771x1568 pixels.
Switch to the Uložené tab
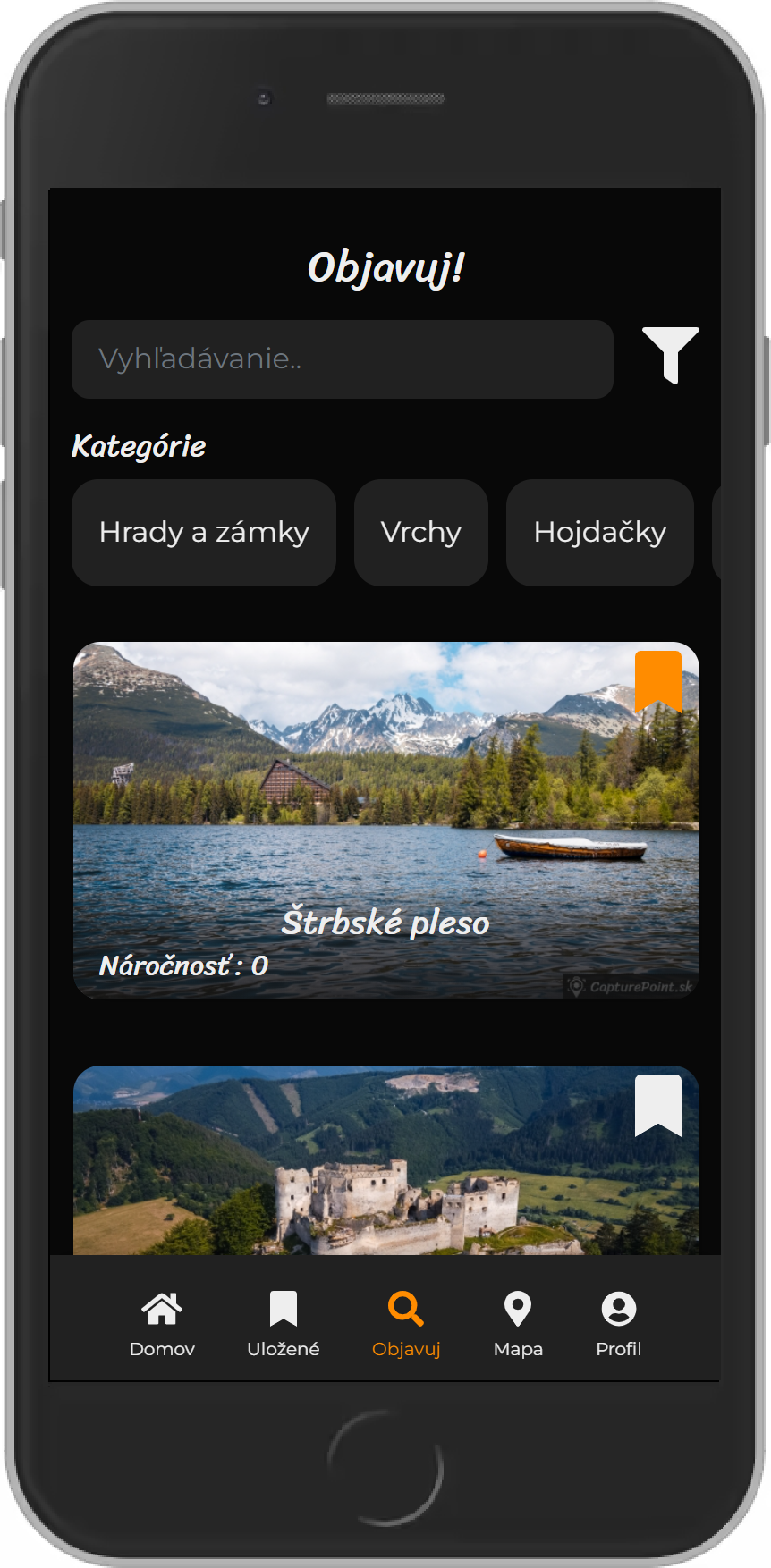283,1324
